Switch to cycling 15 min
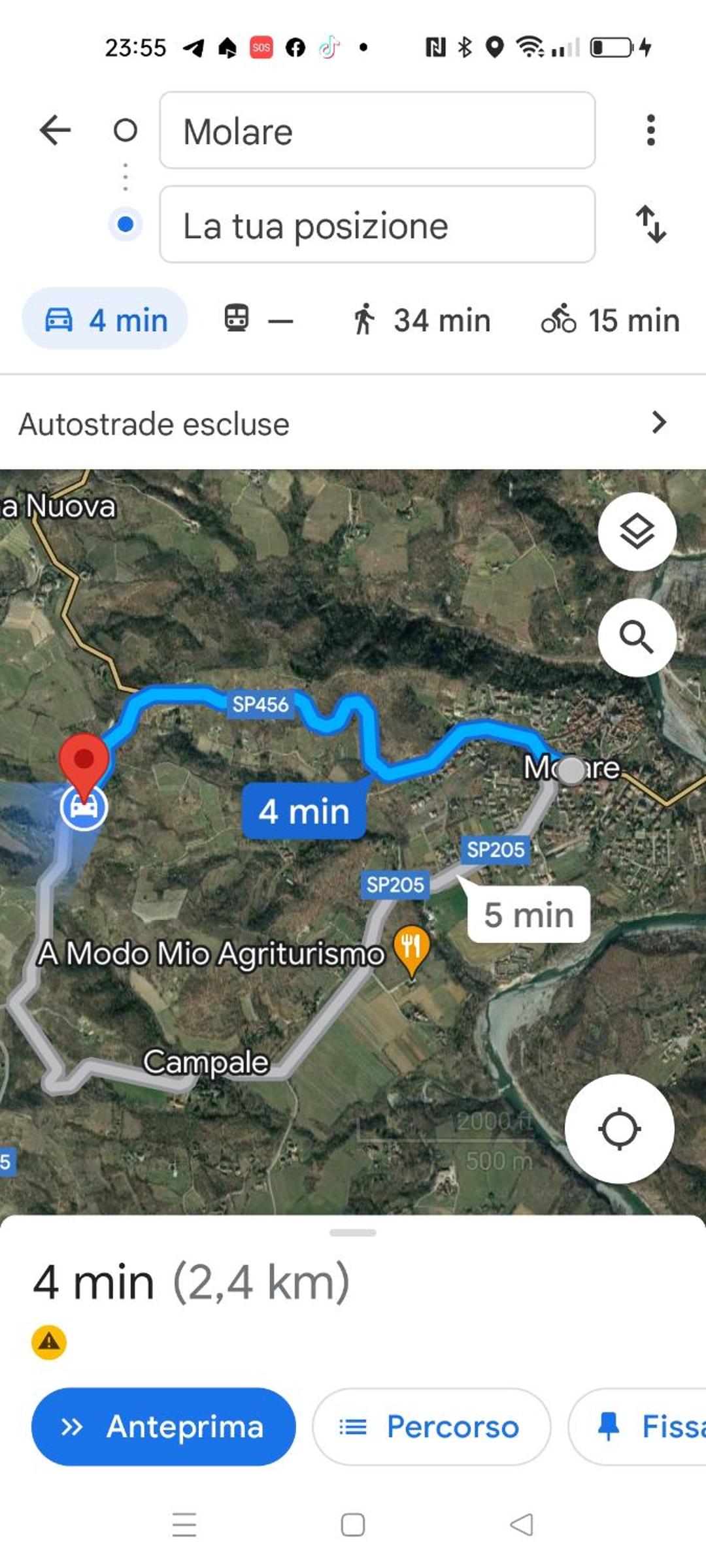Viewport: 706px width, 1568px height. pos(610,320)
